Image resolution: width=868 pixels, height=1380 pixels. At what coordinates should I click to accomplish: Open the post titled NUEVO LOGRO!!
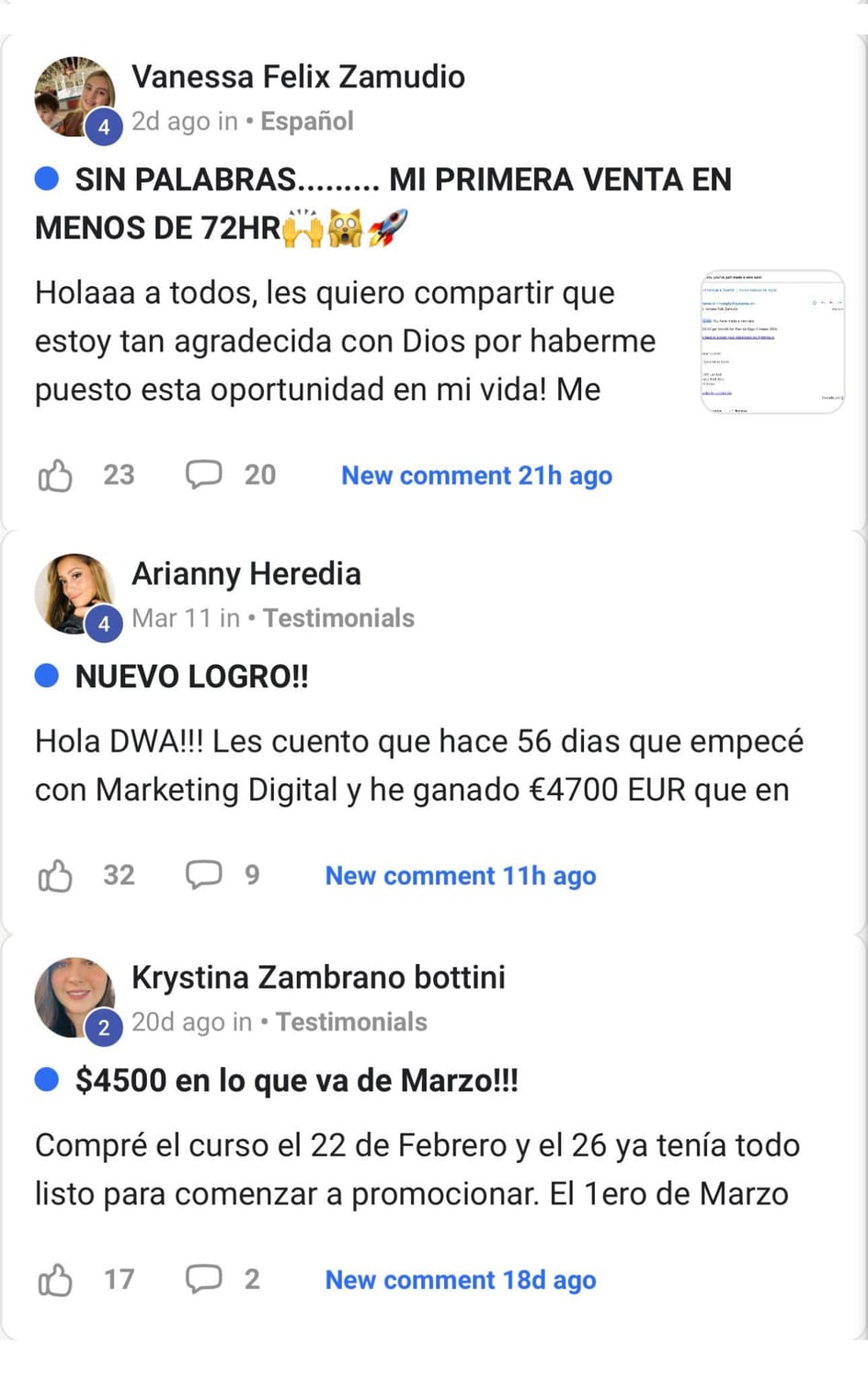click(x=191, y=677)
